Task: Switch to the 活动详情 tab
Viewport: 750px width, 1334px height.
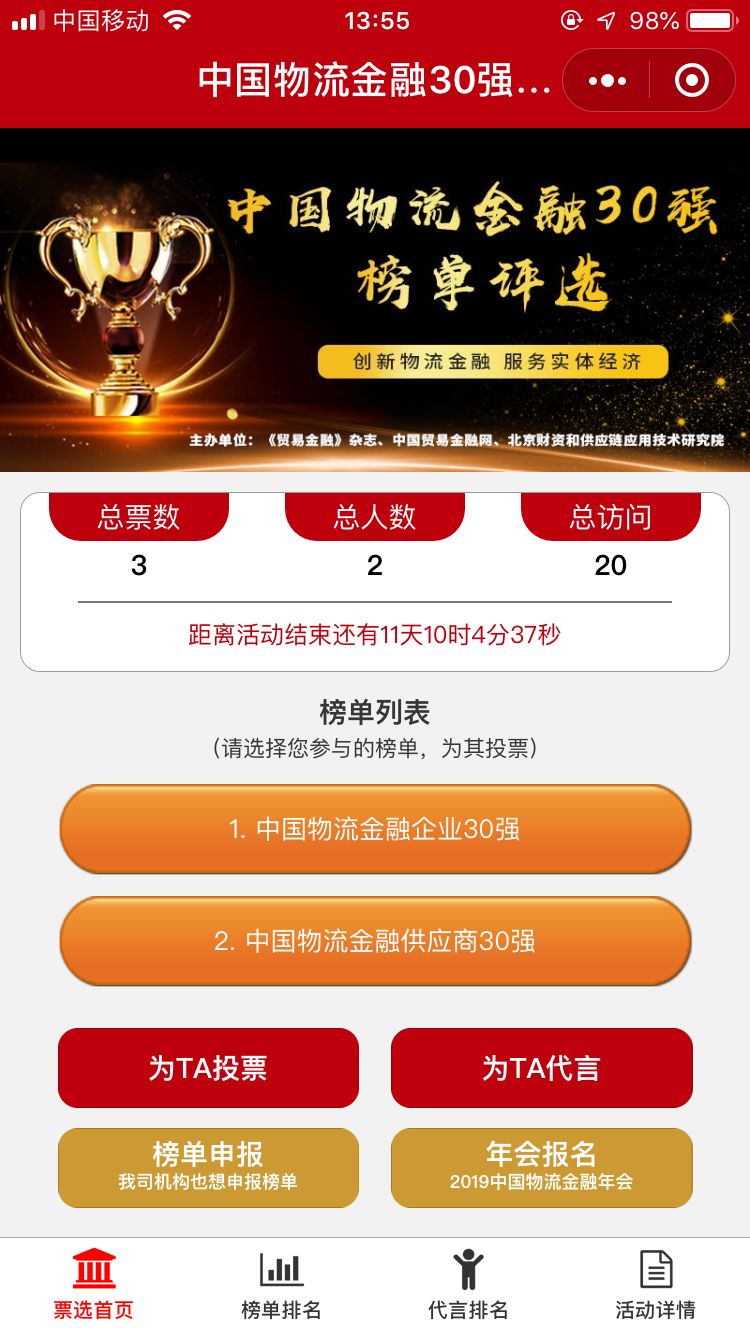Action: click(x=655, y=1285)
